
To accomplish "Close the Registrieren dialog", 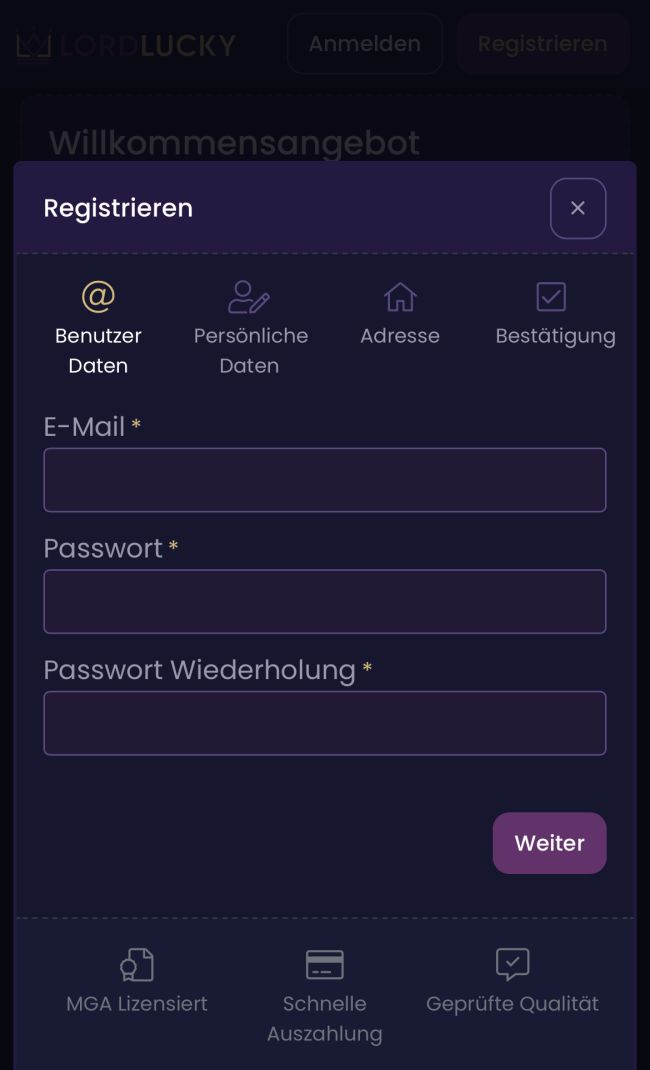I will 577,208.
